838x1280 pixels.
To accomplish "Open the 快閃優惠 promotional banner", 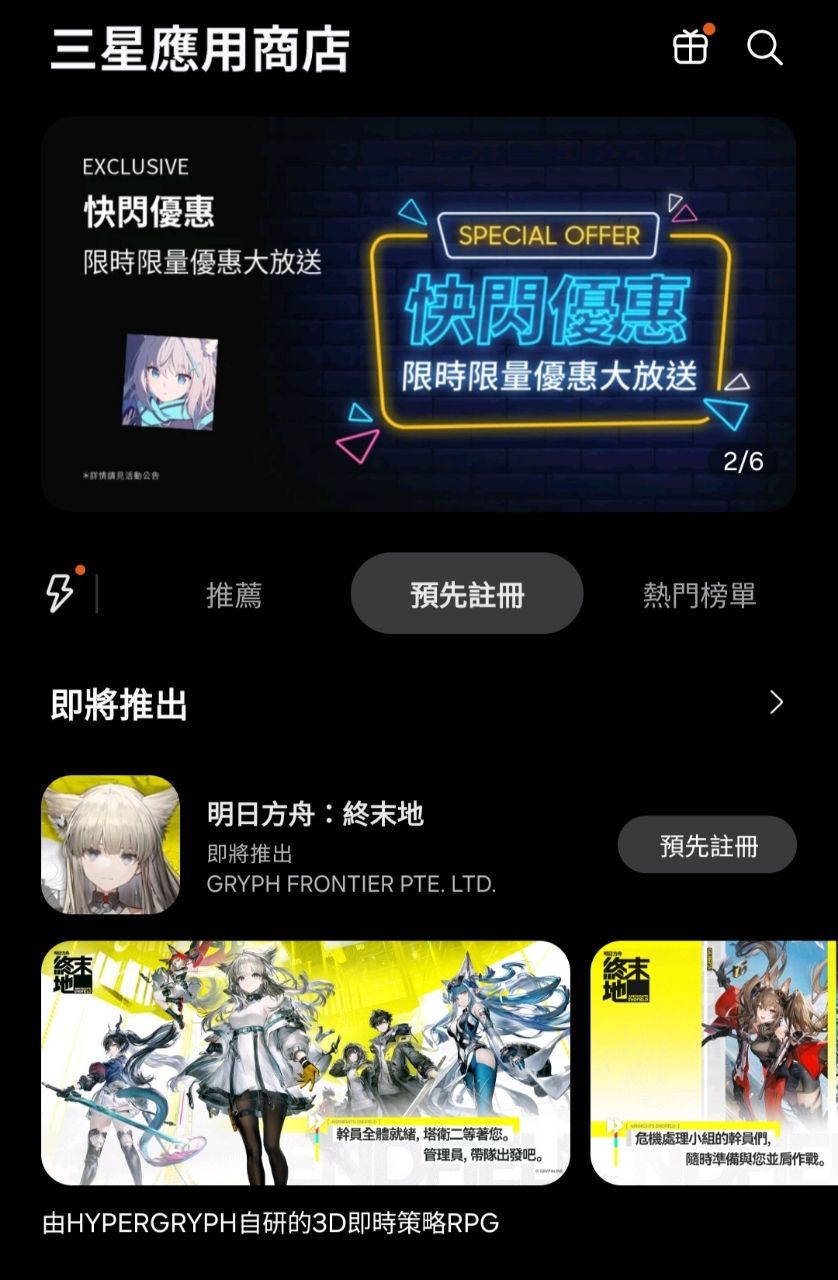I will pyautogui.click(x=418, y=314).
